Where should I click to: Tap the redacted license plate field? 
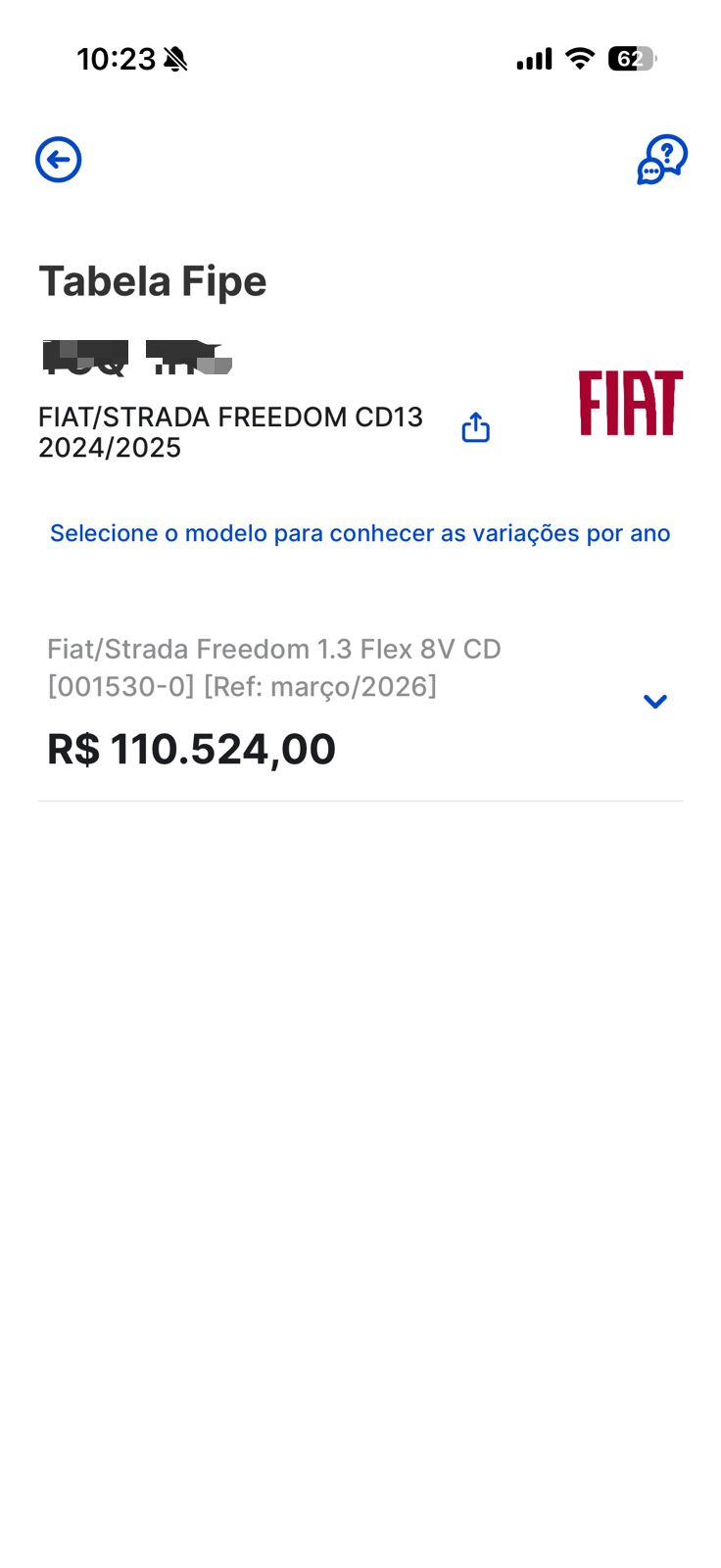pyautogui.click(x=135, y=358)
